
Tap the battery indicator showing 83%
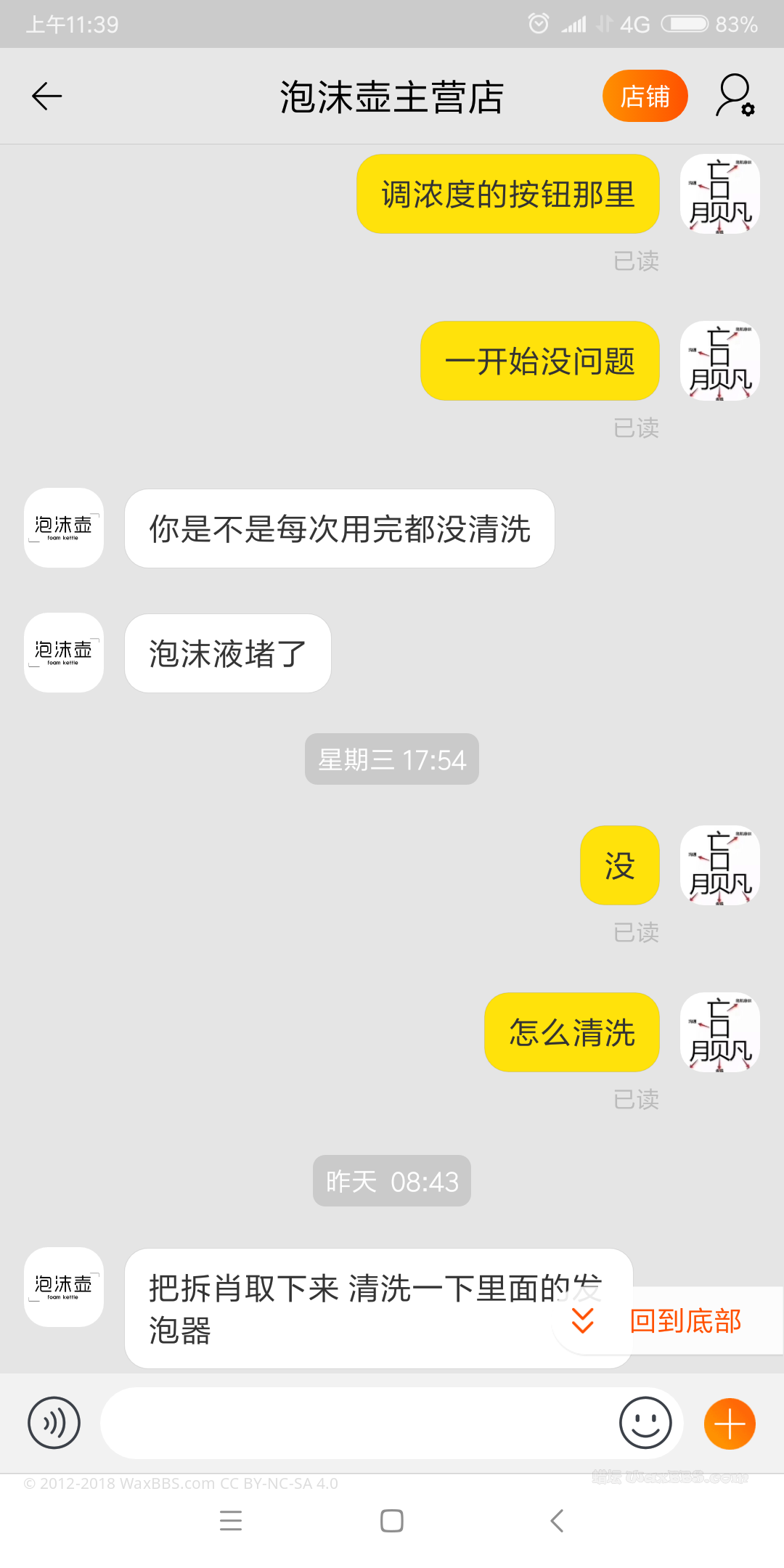pos(682,23)
